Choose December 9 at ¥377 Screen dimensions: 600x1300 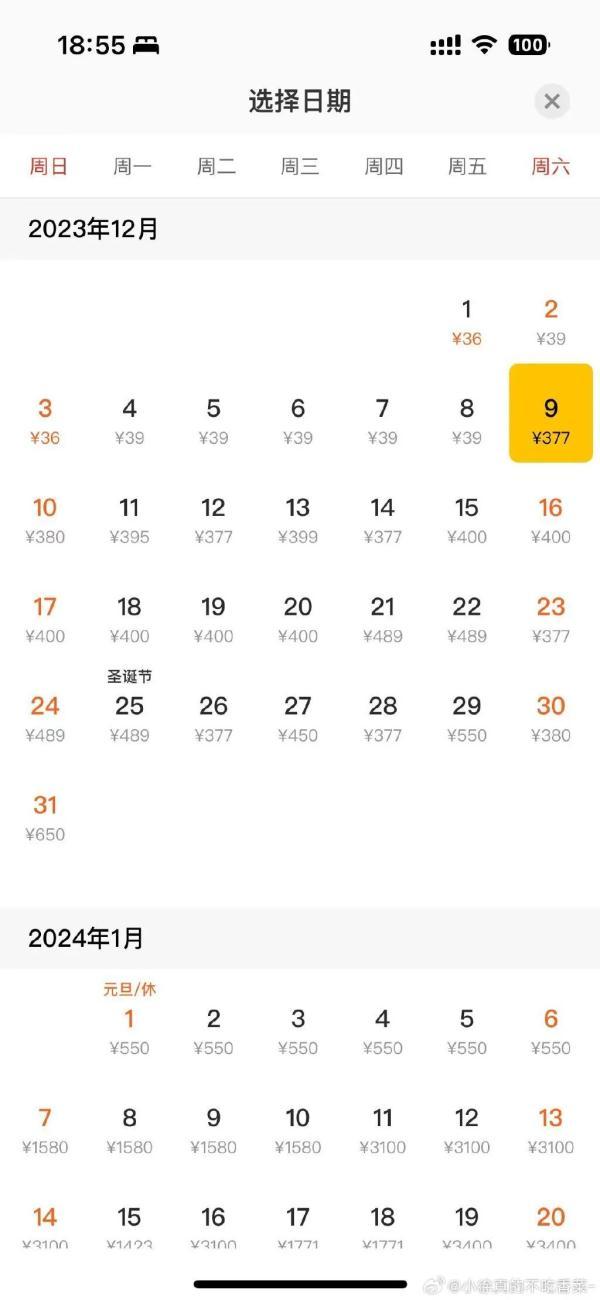click(551, 421)
